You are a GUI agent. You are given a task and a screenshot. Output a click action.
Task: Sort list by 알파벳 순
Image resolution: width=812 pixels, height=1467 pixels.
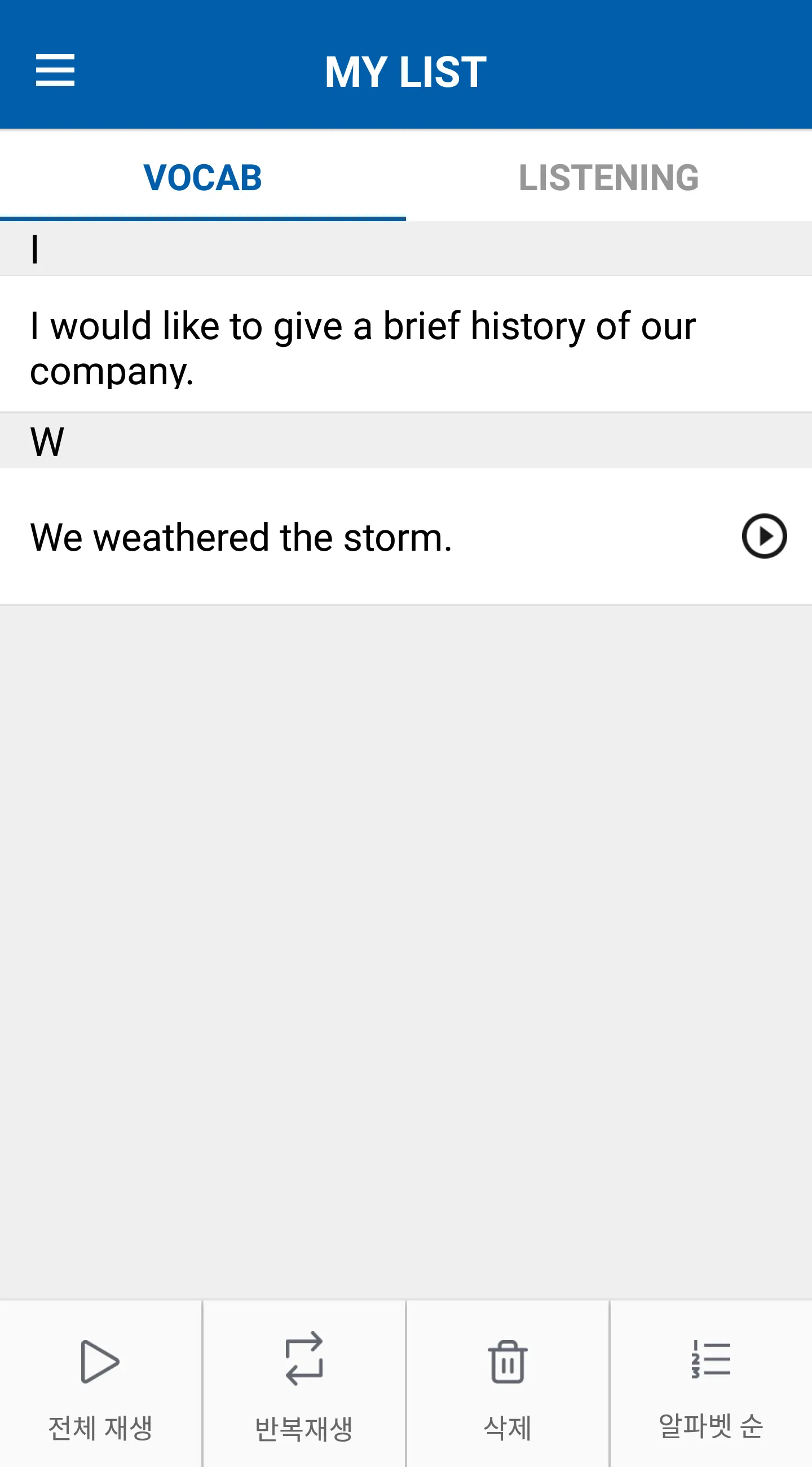tap(710, 1384)
